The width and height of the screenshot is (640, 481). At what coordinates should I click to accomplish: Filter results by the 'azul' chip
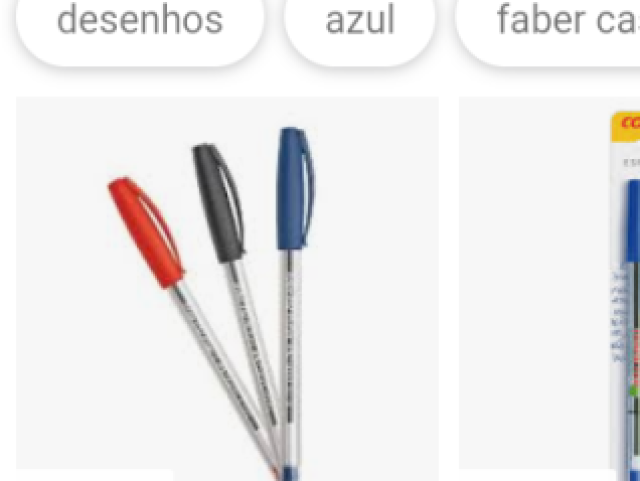[x=360, y=22]
